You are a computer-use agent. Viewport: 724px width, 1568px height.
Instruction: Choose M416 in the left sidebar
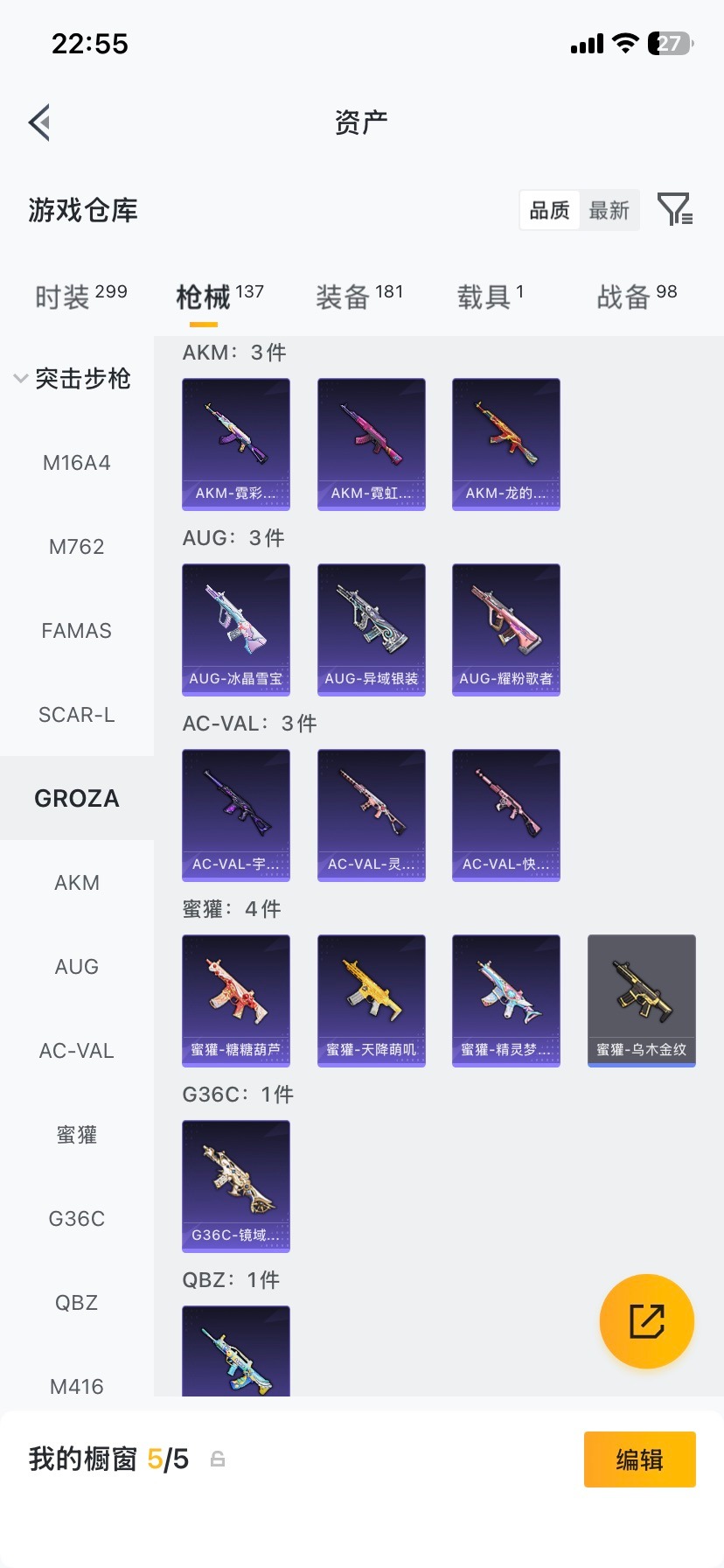[x=76, y=1386]
